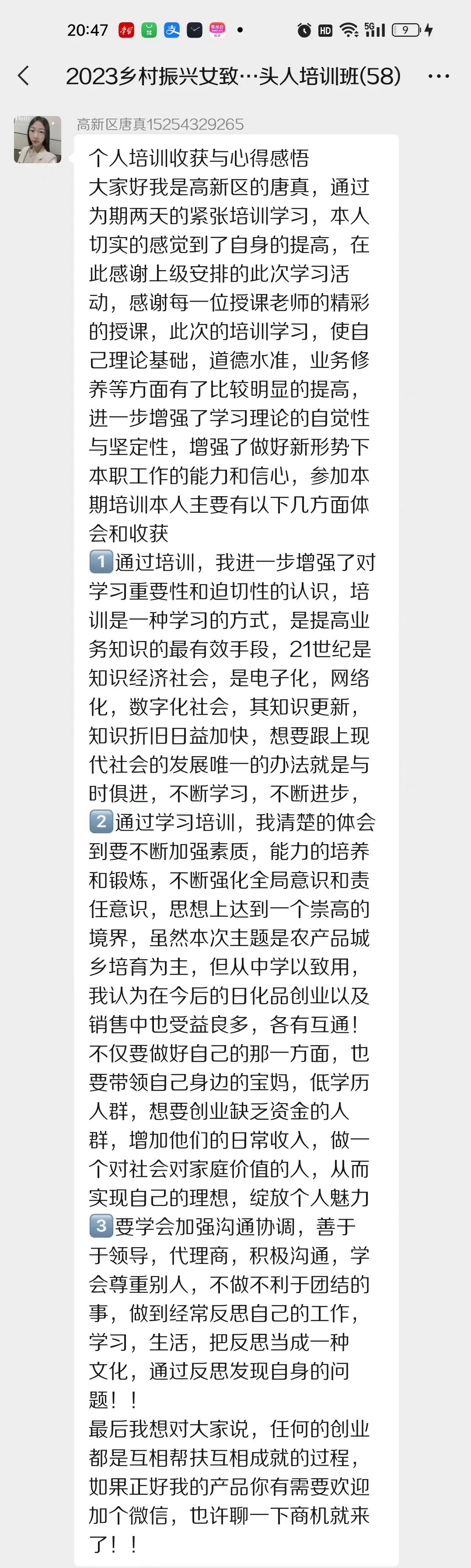Go back from the group chat
Viewport: 471px width, 1568px height.
pos(23,76)
